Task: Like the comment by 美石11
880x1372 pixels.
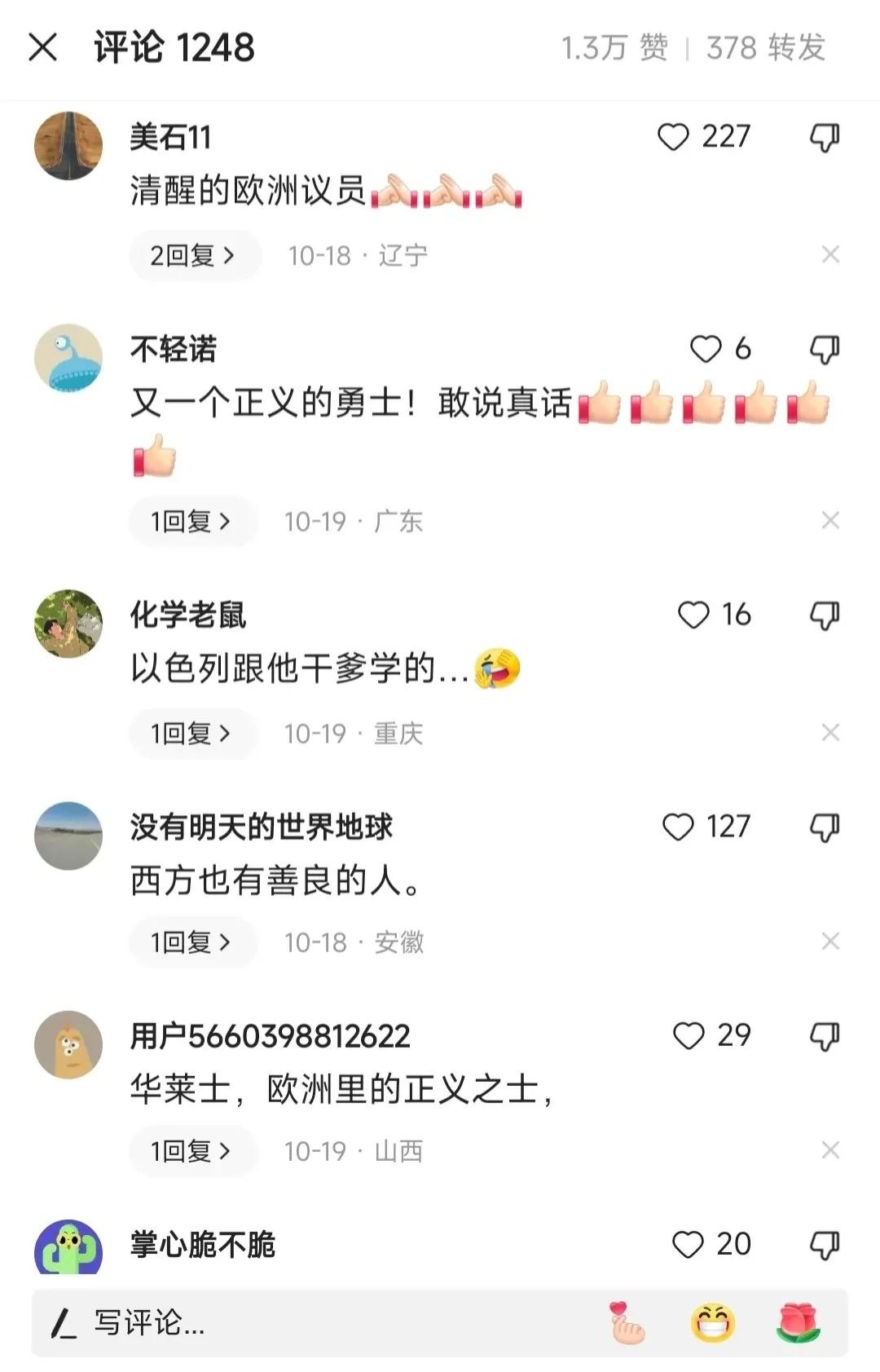Action: point(674,137)
